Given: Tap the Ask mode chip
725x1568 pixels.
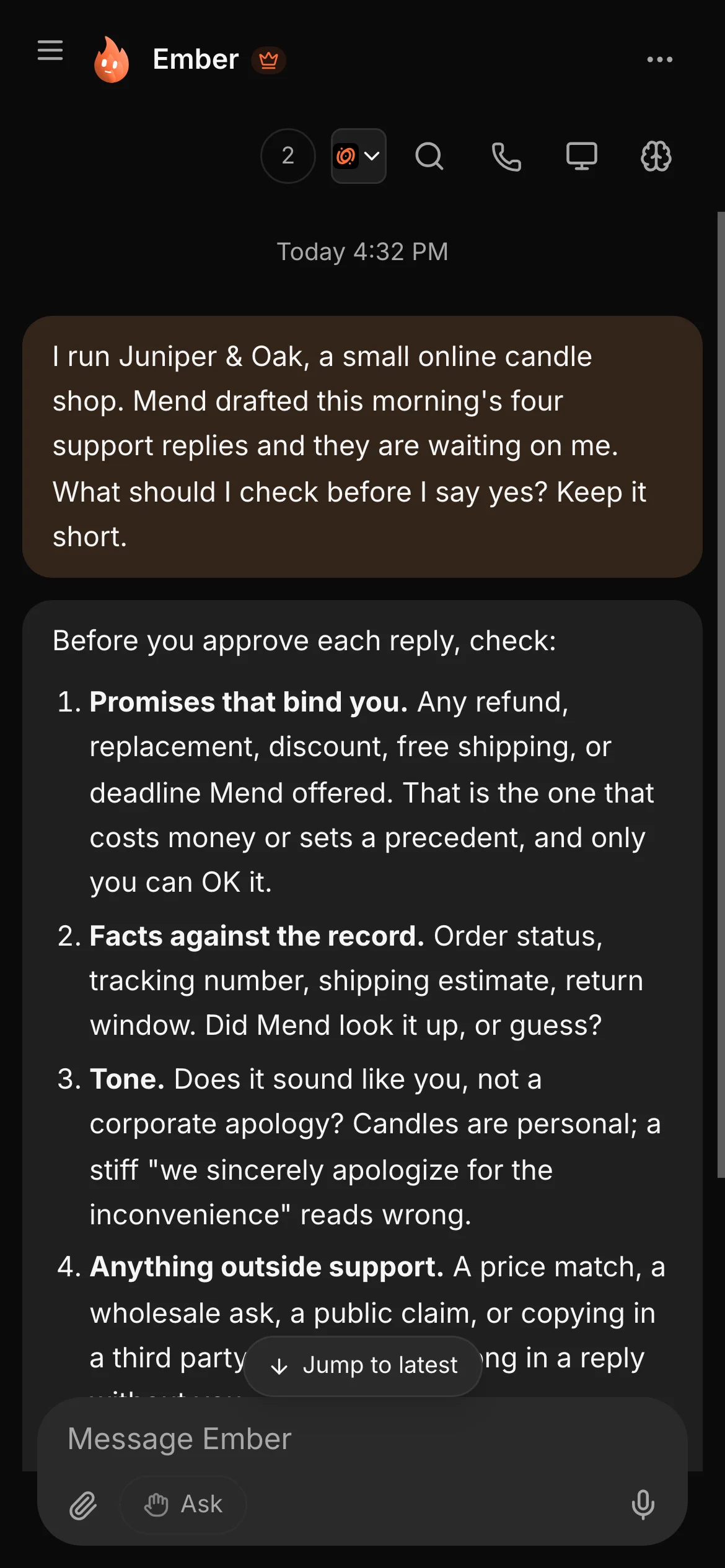Looking at the screenshot, I should 183,1504.
